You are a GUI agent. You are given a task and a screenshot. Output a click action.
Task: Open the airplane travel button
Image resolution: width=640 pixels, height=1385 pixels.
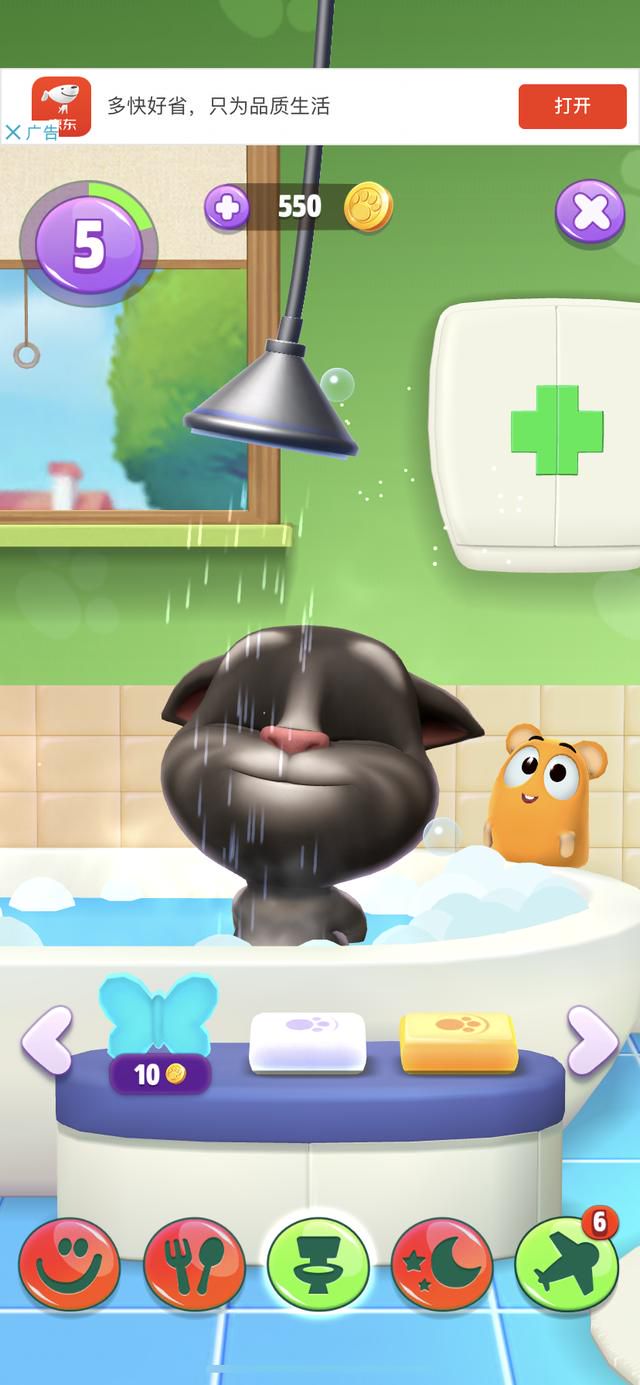tap(566, 1266)
